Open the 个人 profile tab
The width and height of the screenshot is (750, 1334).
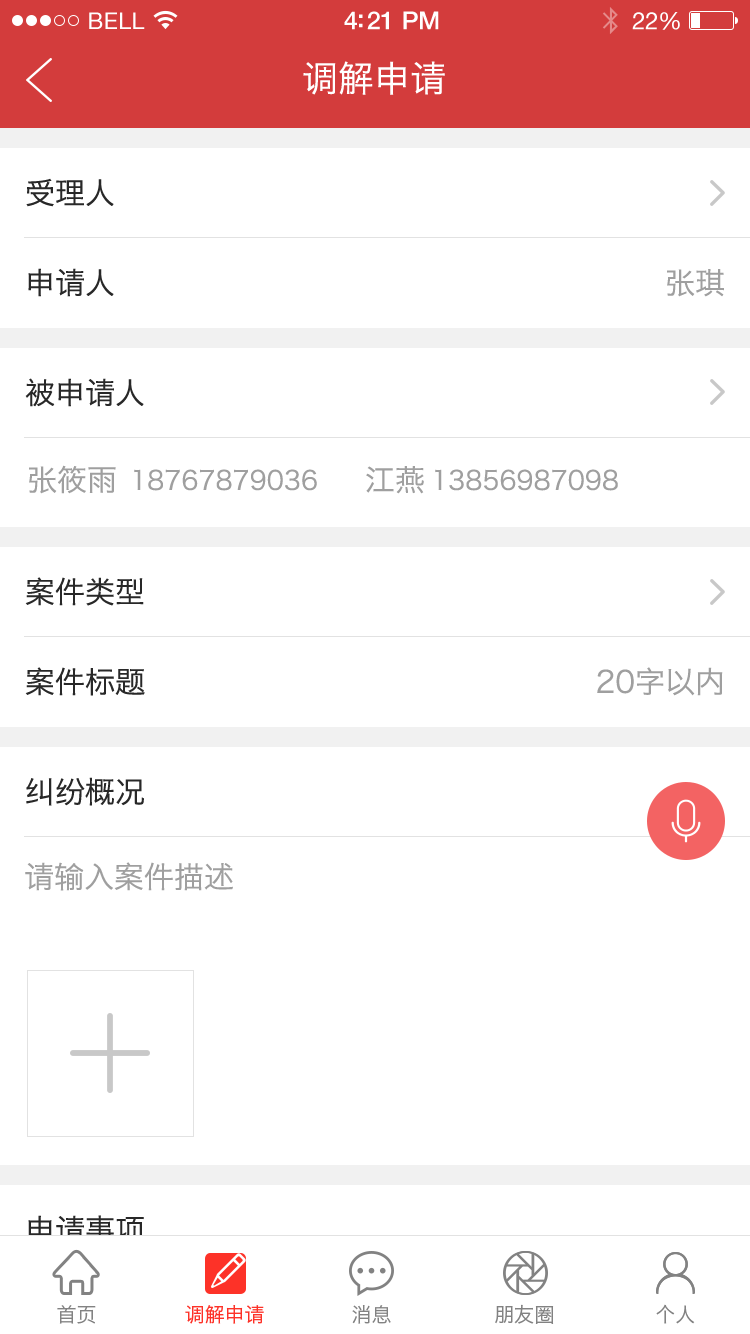(675, 1288)
